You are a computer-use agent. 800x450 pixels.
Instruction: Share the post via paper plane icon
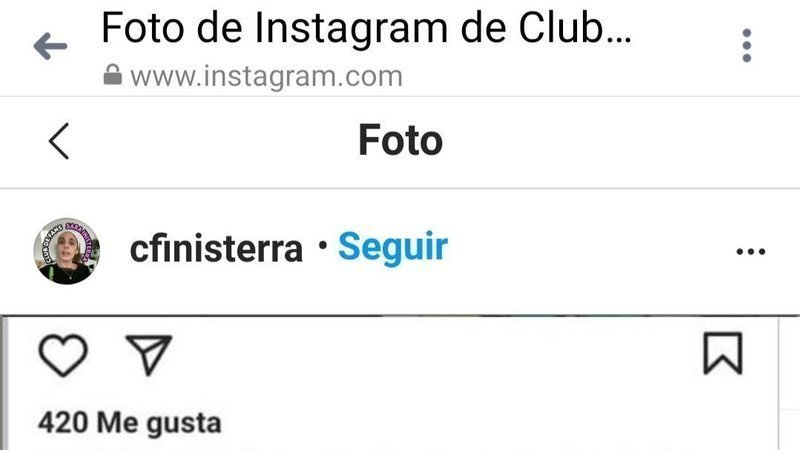(x=149, y=355)
